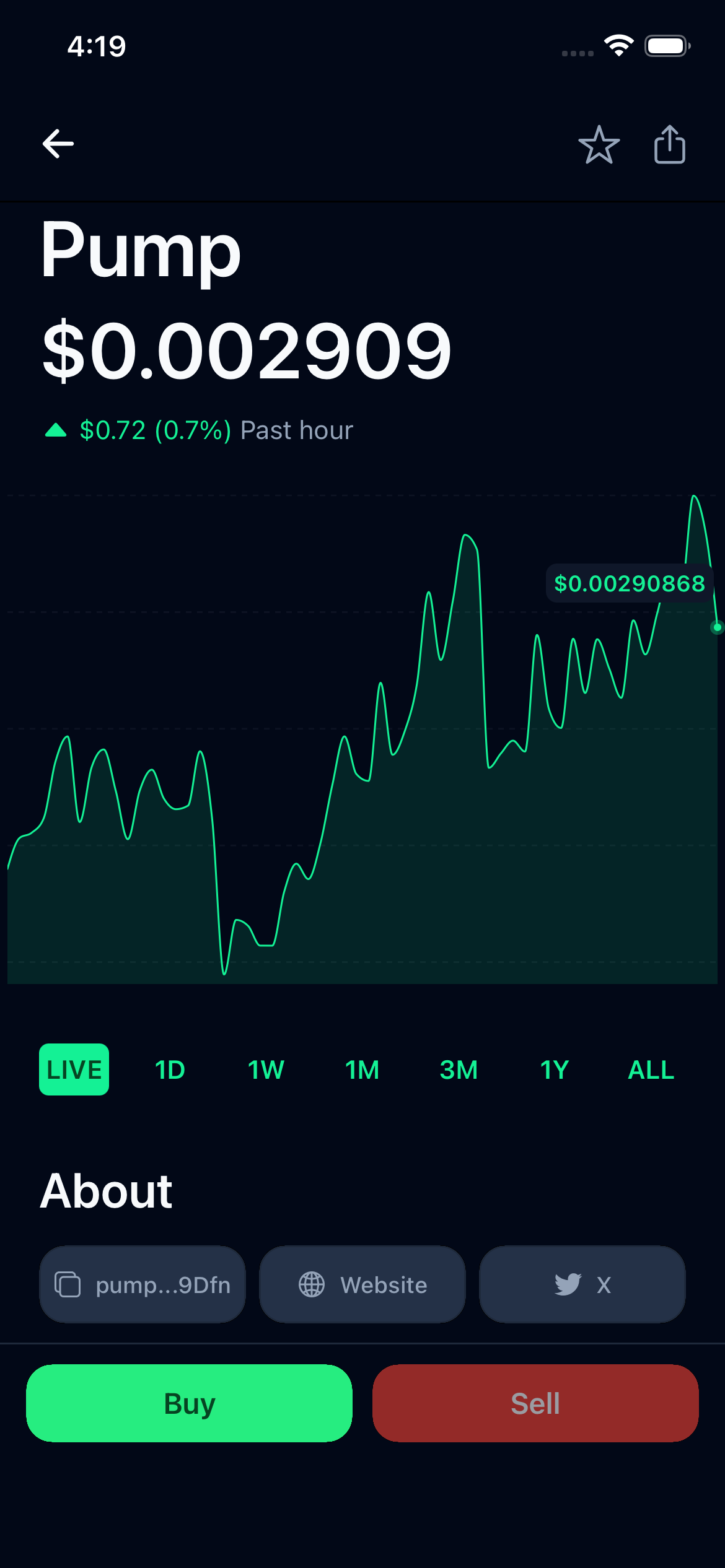Tap Sell to sell Pump
Image resolution: width=725 pixels, height=1568 pixels.
535,1403
